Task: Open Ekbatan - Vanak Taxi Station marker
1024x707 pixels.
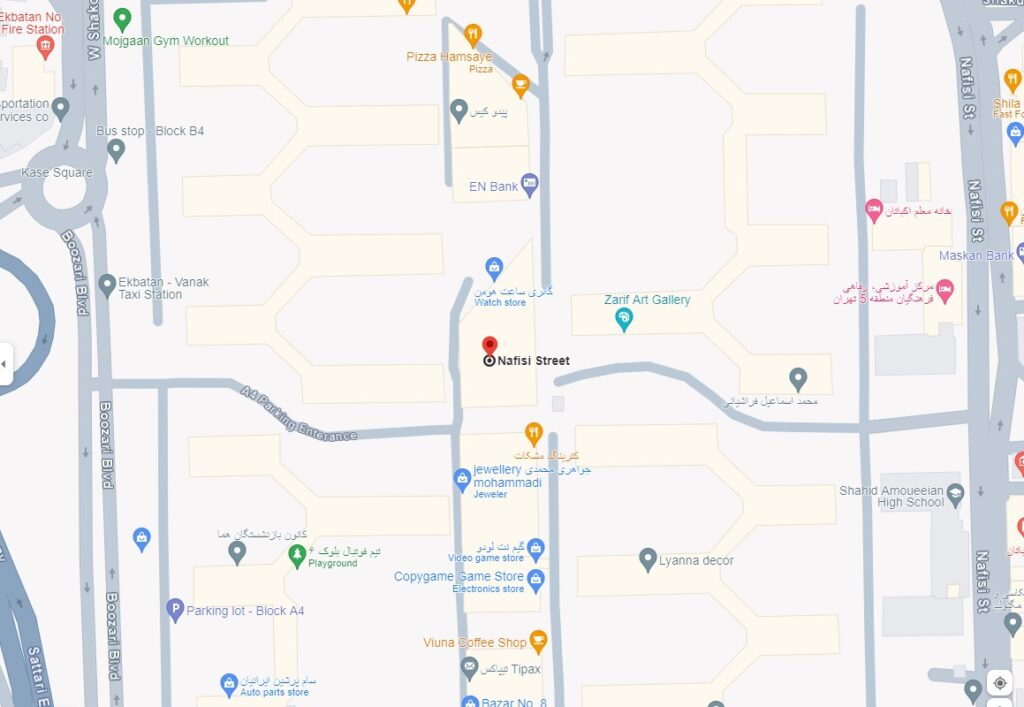Action: 107,287
